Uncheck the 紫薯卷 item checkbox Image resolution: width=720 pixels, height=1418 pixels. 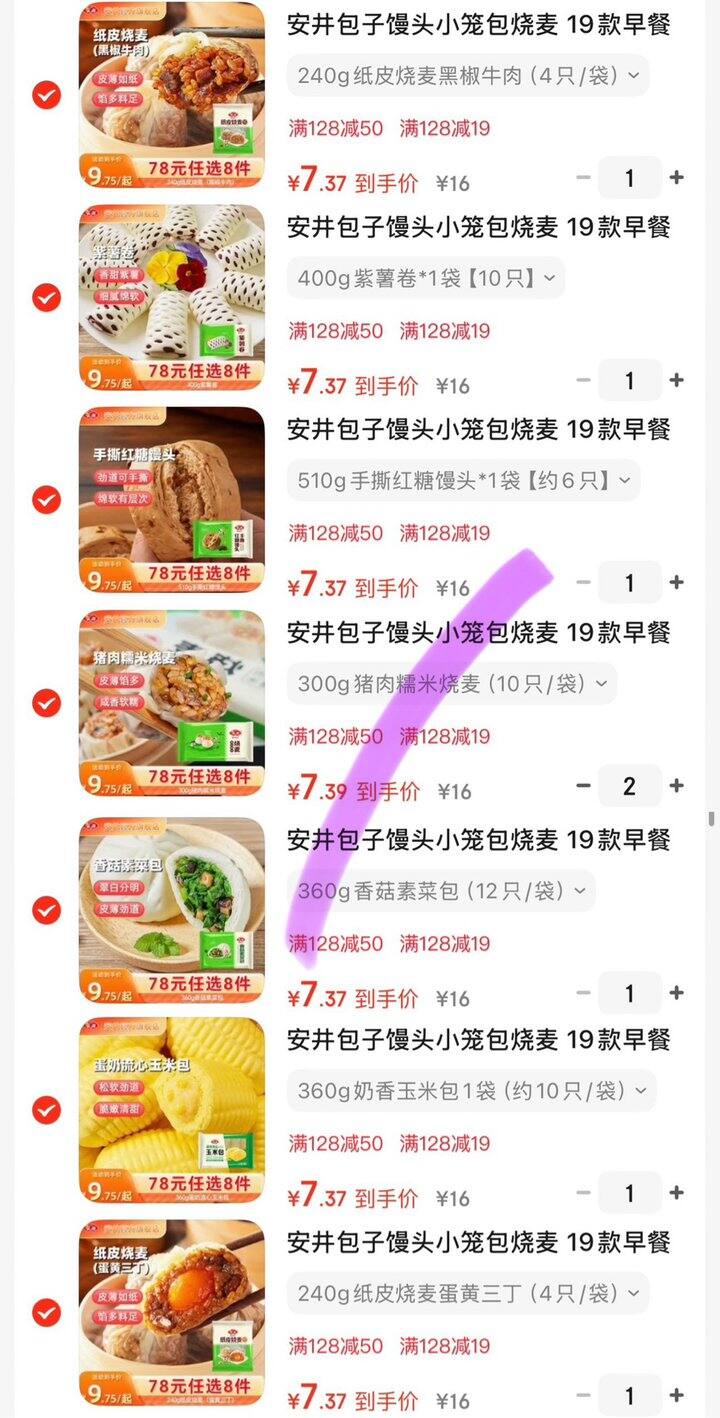(x=46, y=298)
